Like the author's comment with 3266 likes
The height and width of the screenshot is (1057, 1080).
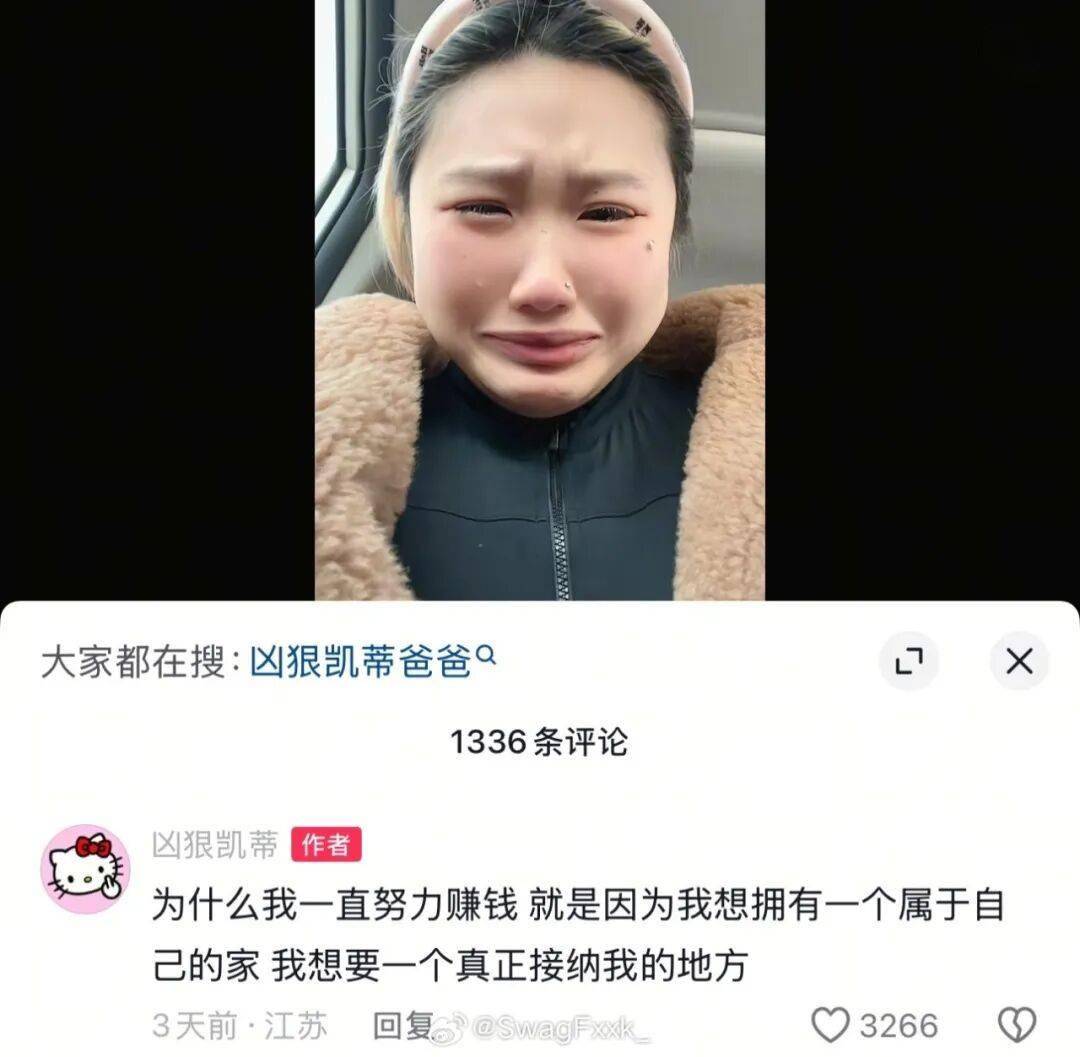coord(829,1025)
